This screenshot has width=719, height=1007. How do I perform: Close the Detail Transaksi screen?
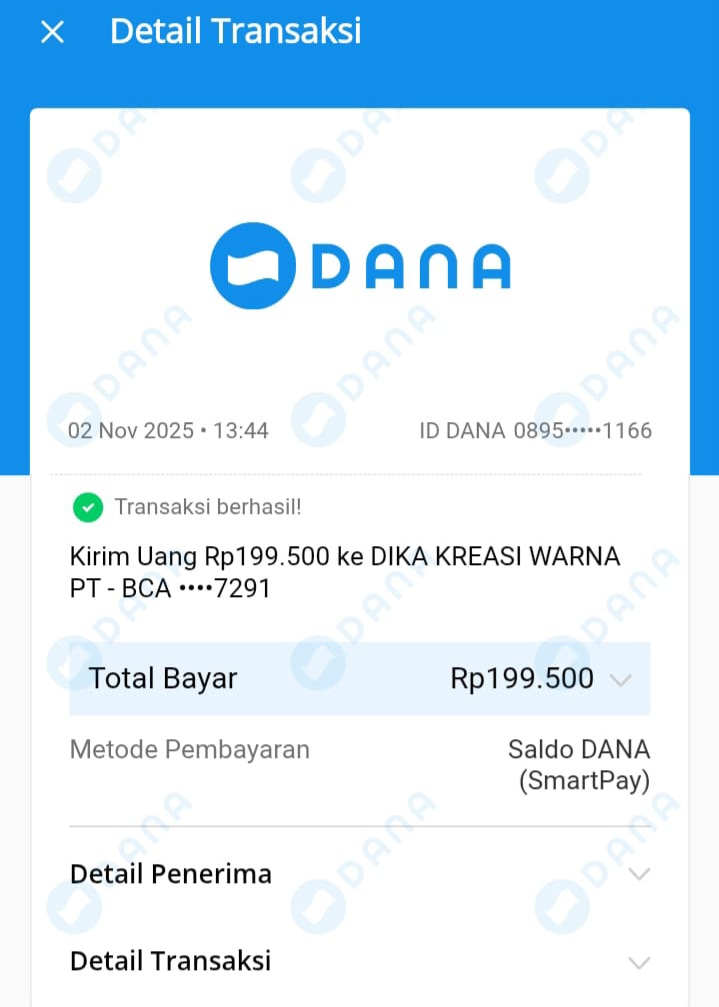coord(52,32)
